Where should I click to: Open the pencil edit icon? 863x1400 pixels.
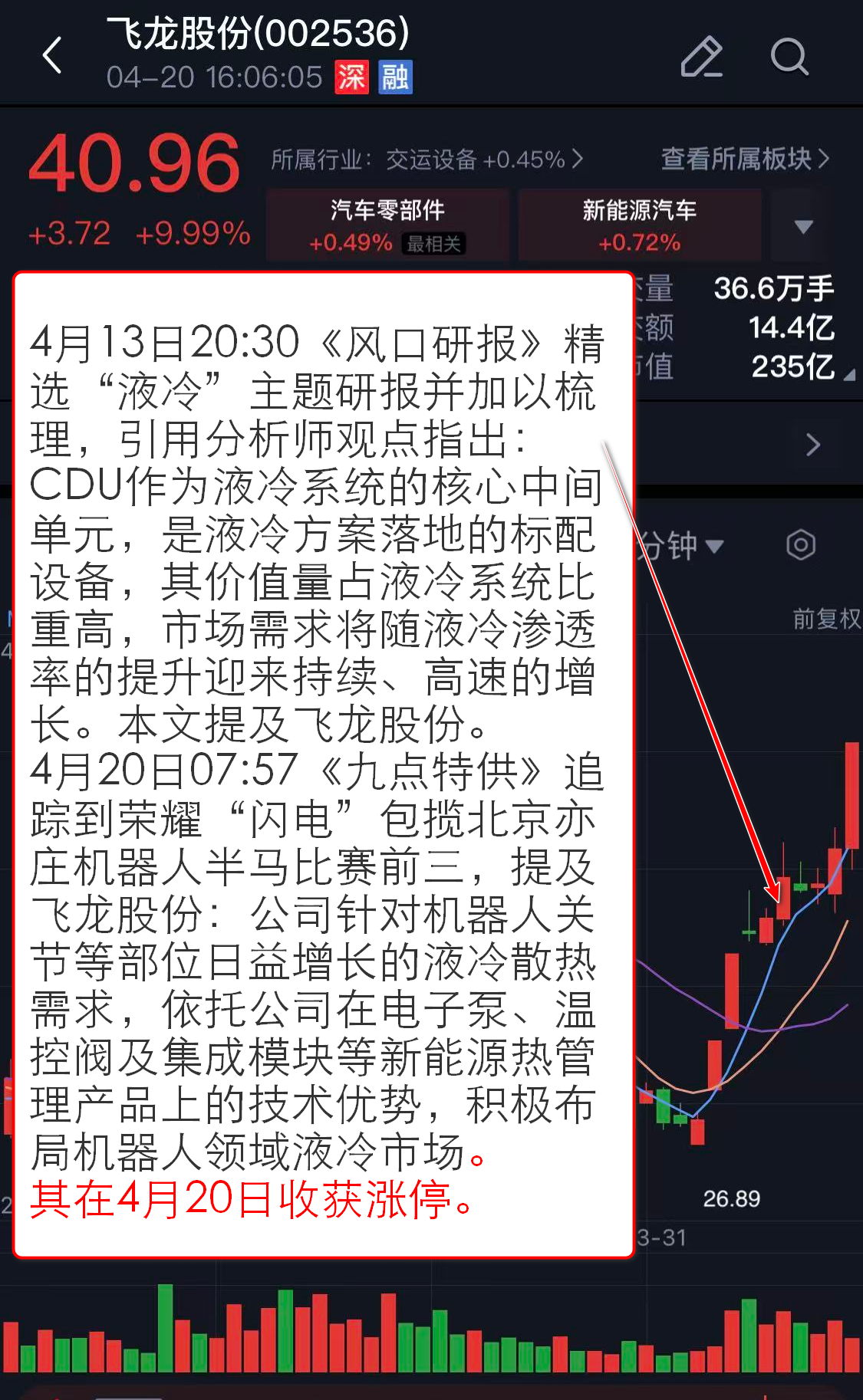coord(701,57)
